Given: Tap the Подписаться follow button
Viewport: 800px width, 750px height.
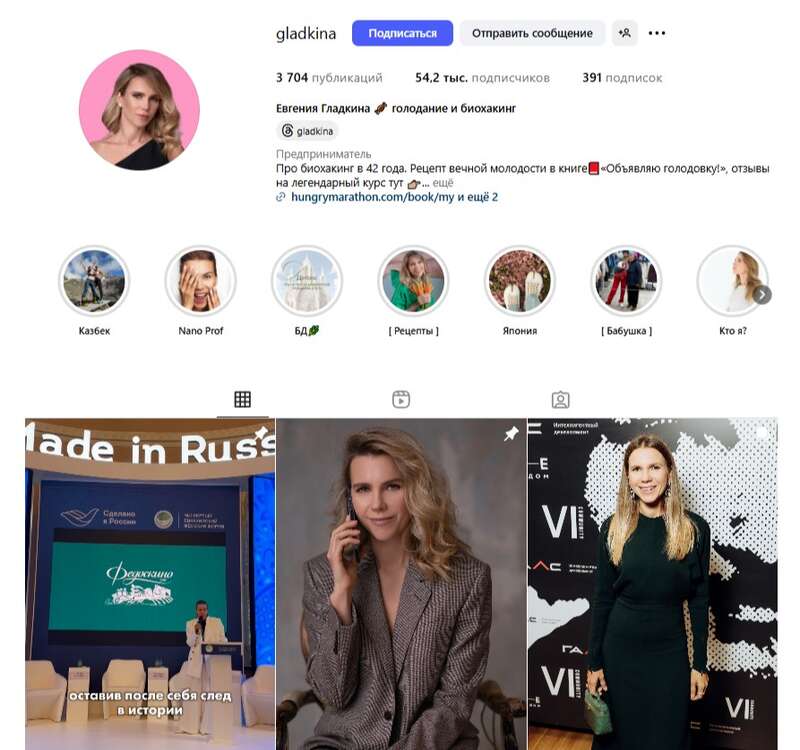Looking at the screenshot, I should pos(402,33).
